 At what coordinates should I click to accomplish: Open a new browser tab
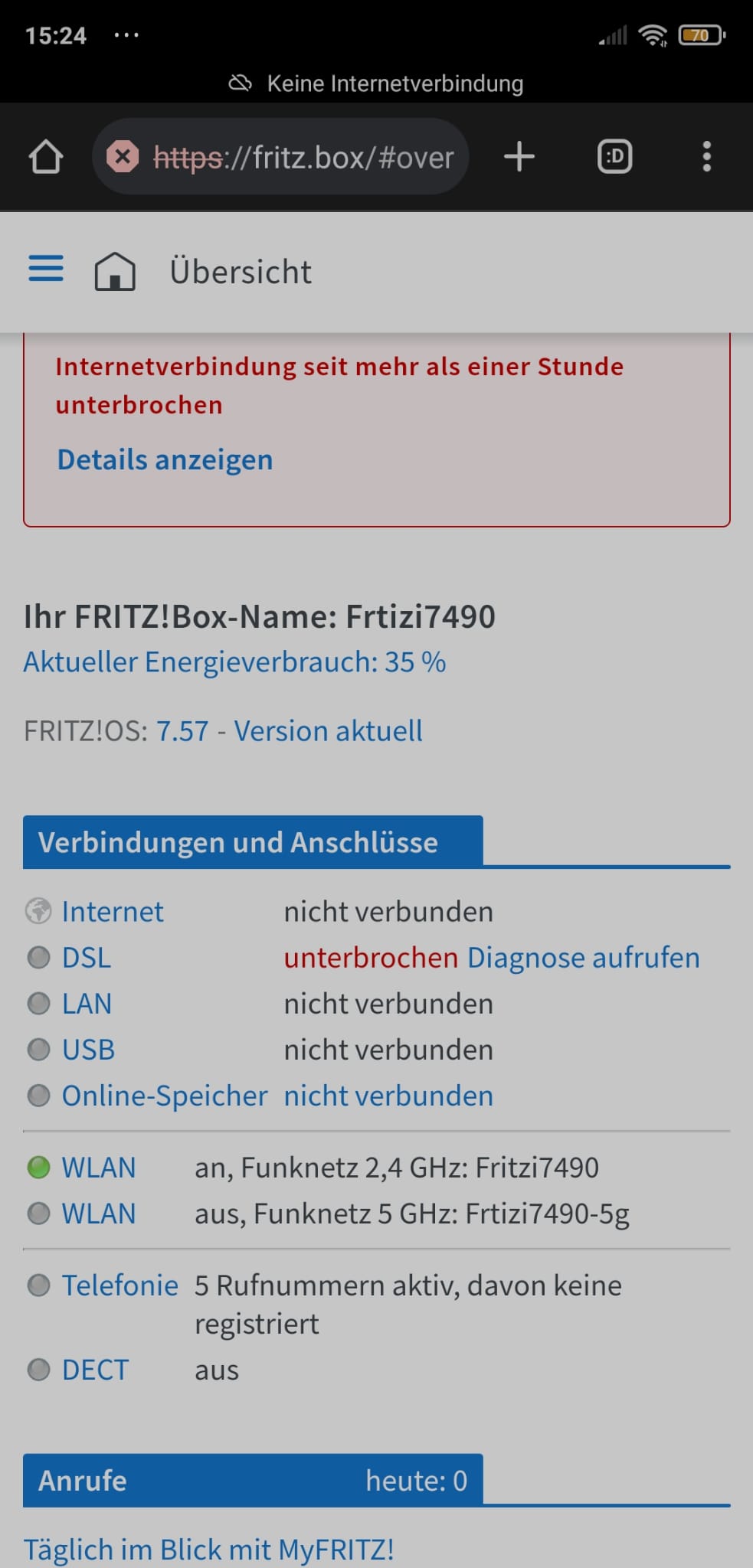(519, 157)
